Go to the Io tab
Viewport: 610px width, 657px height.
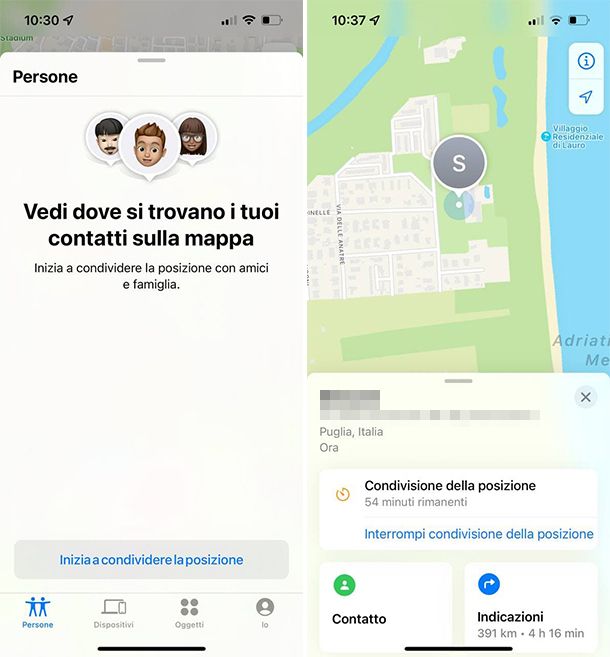265,612
